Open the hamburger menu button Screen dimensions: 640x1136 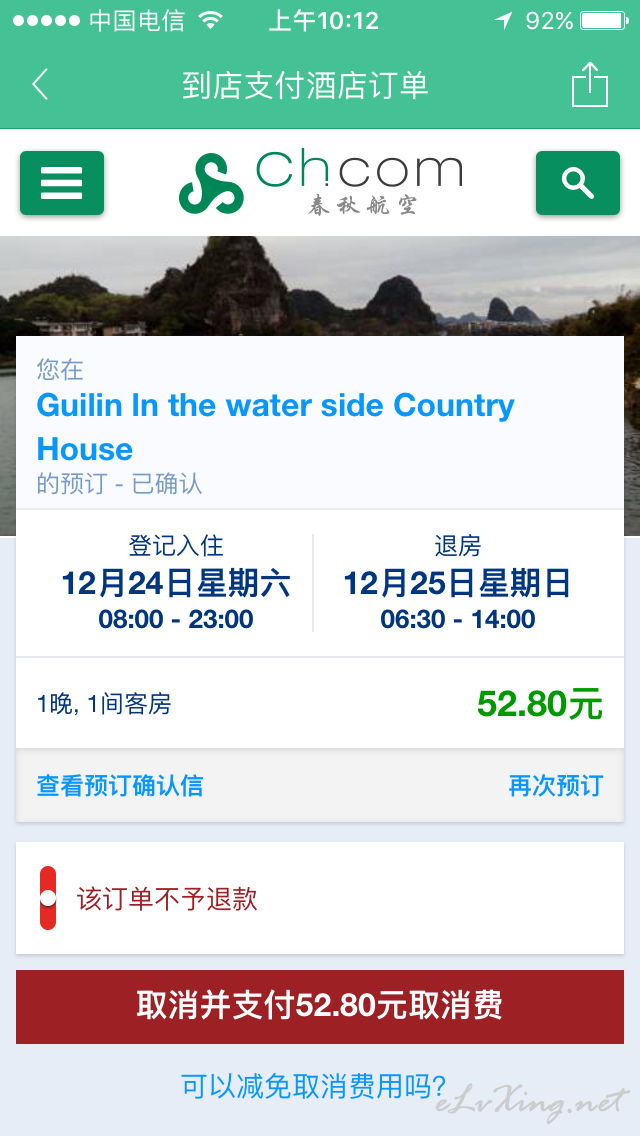62,183
